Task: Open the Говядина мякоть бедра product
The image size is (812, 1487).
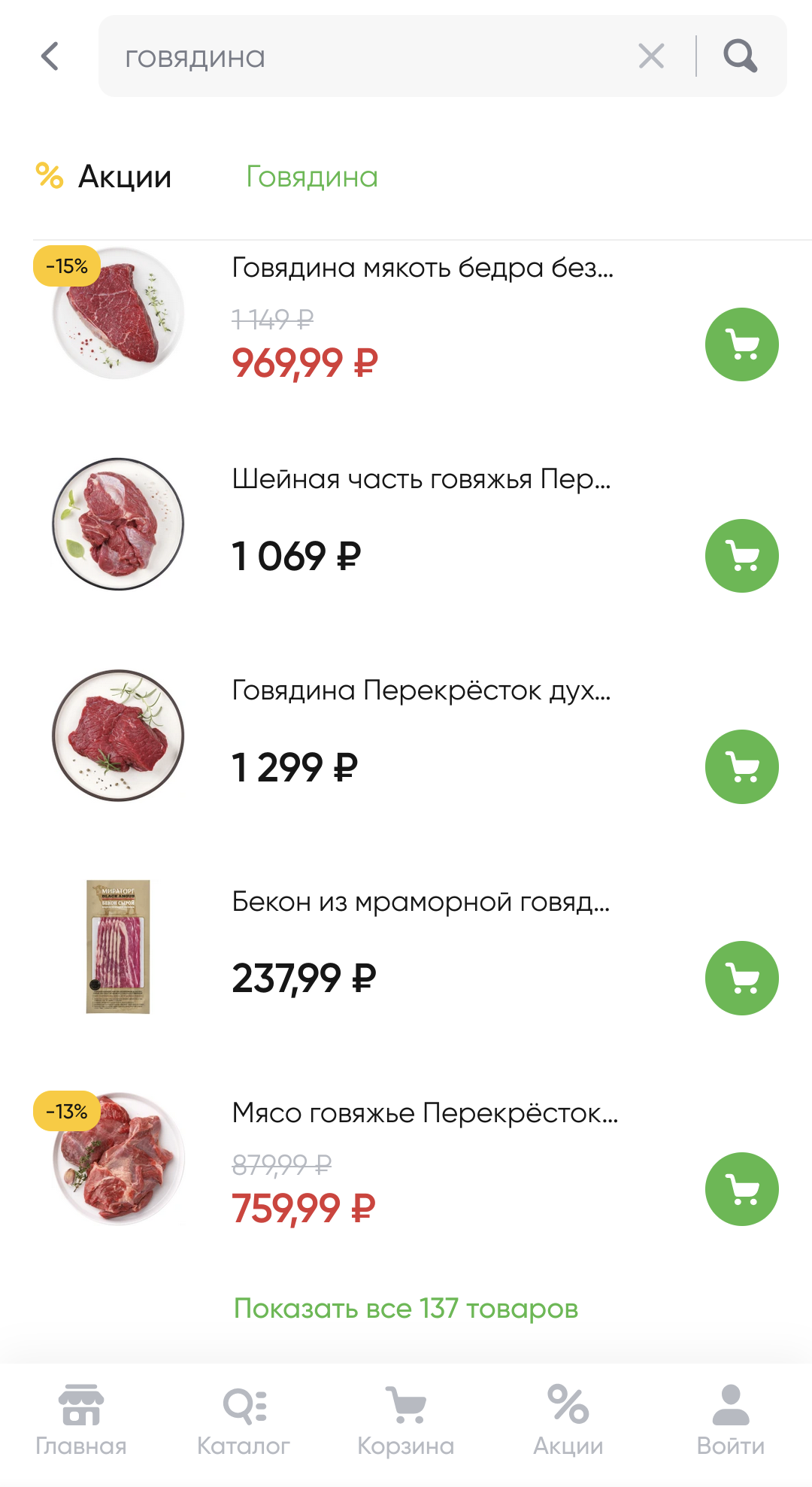Action: [422, 268]
